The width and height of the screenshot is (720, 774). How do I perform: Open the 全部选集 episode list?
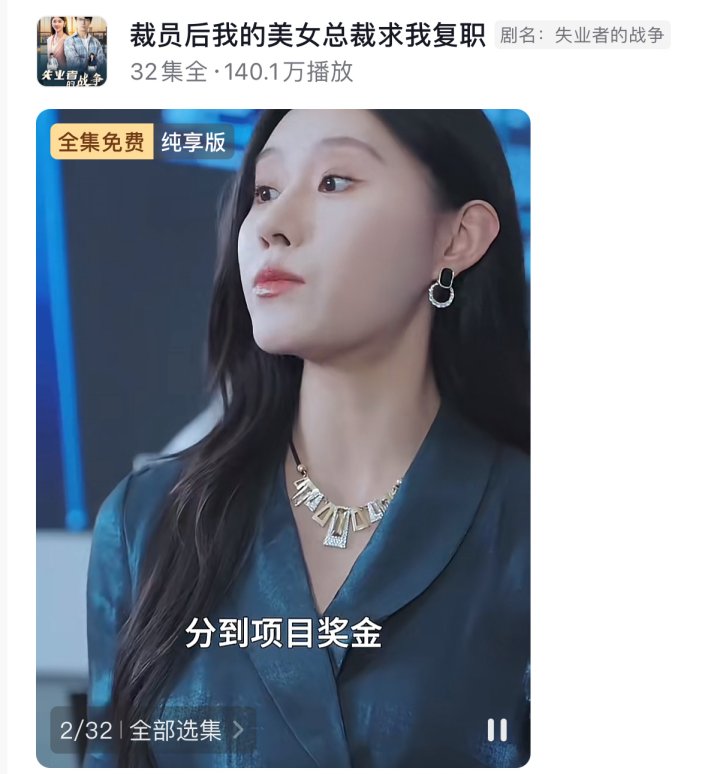186,731
